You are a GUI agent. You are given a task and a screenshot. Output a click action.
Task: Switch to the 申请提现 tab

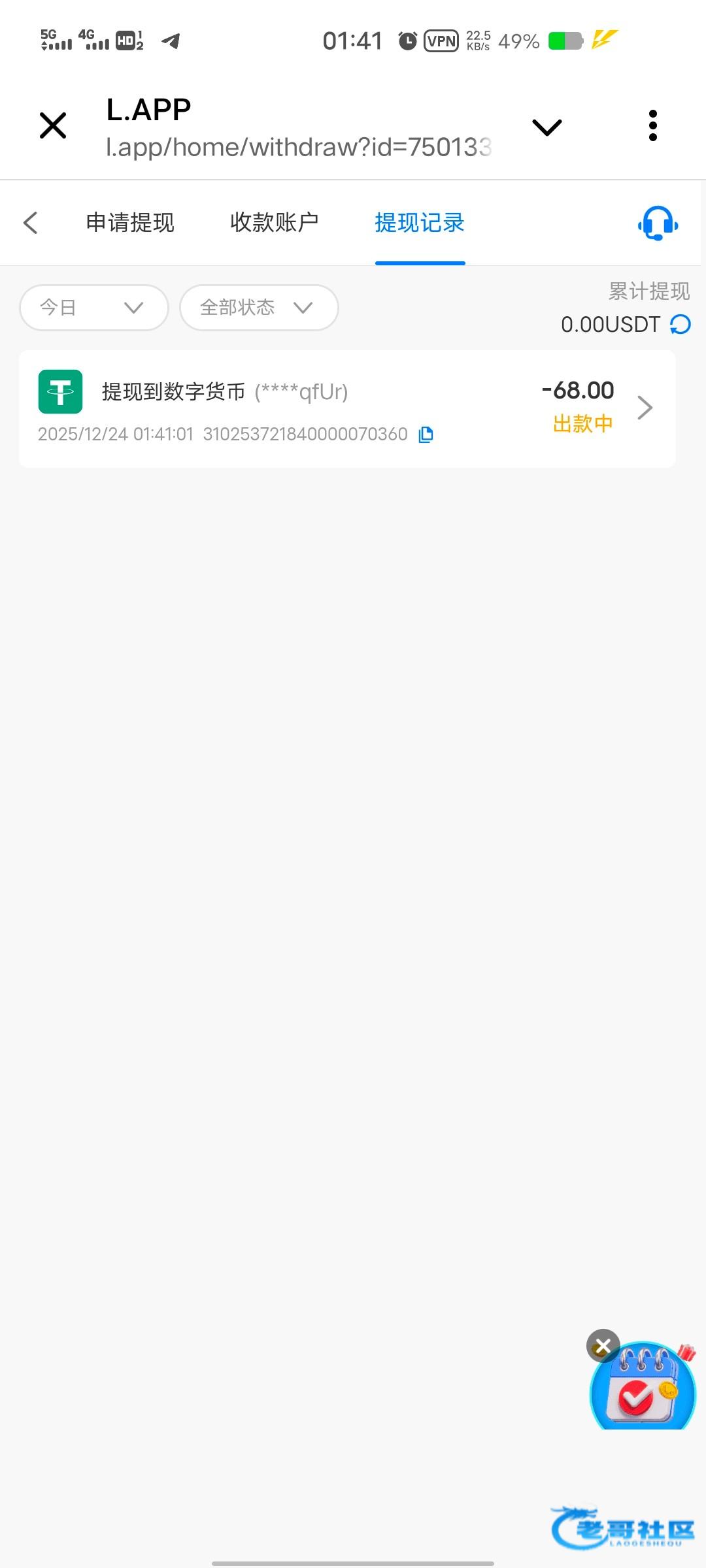[130, 223]
